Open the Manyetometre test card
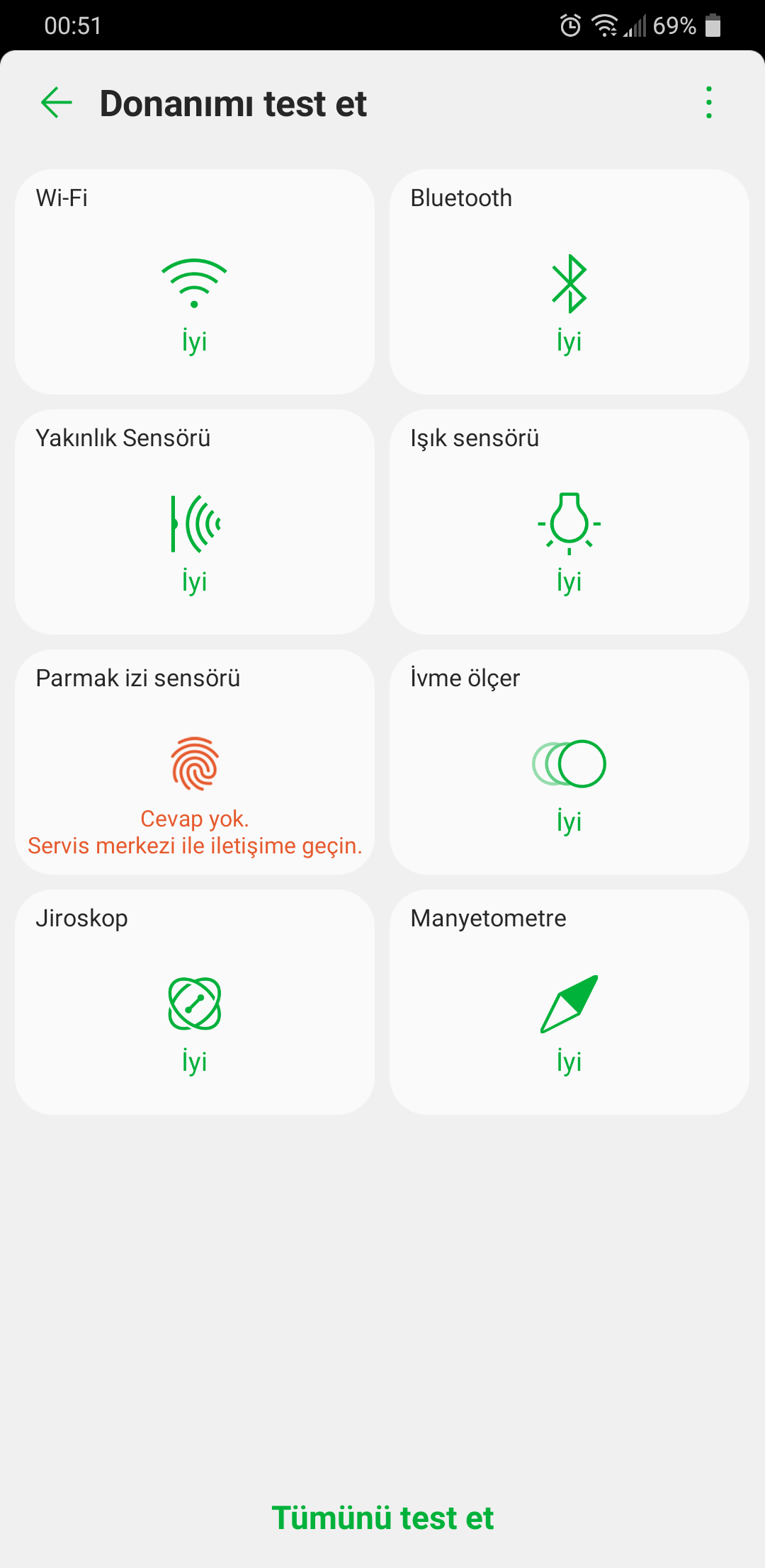The height and width of the screenshot is (1568, 765). point(569,1002)
